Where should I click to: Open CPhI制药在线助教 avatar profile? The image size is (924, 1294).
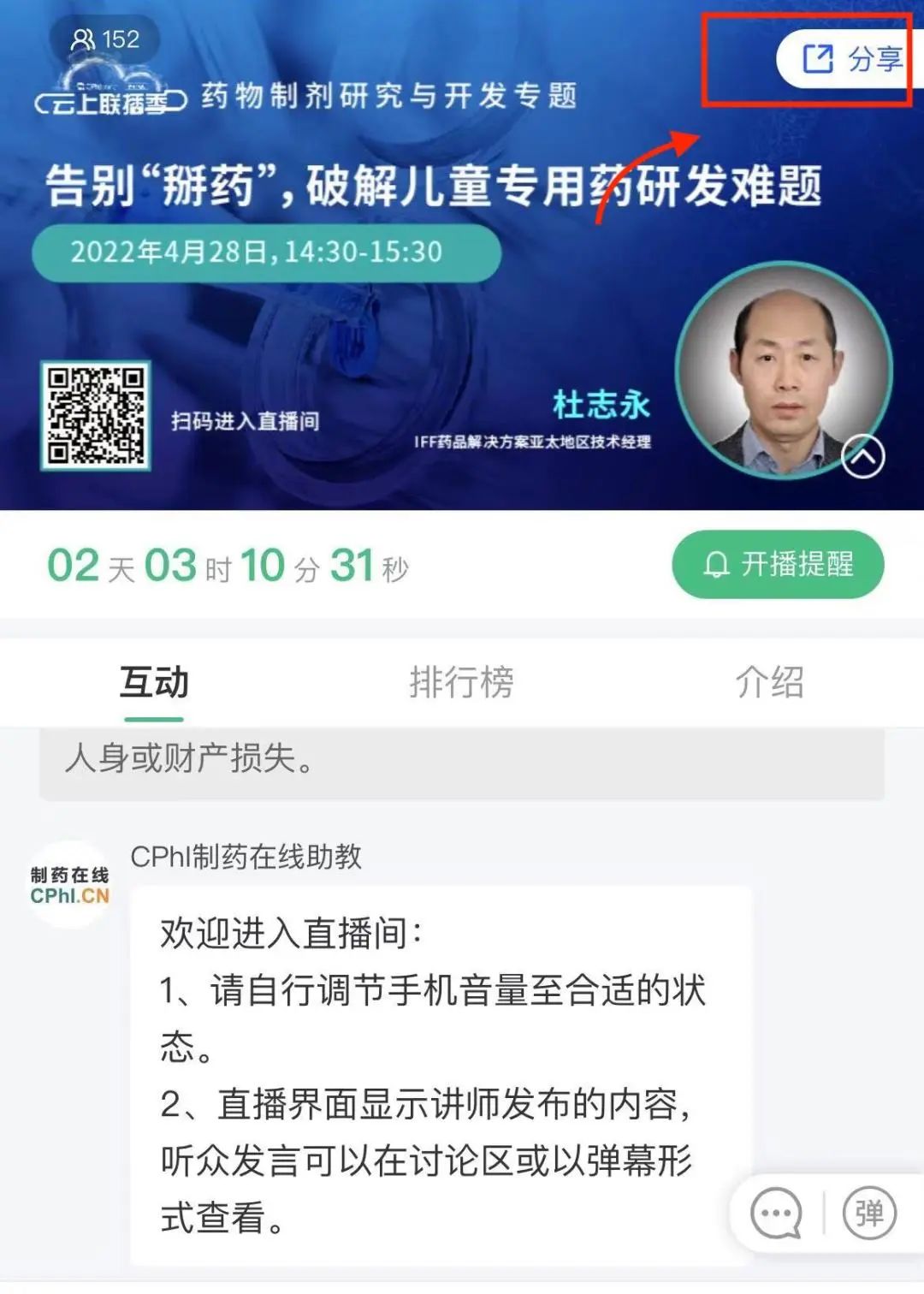(69, 885)
